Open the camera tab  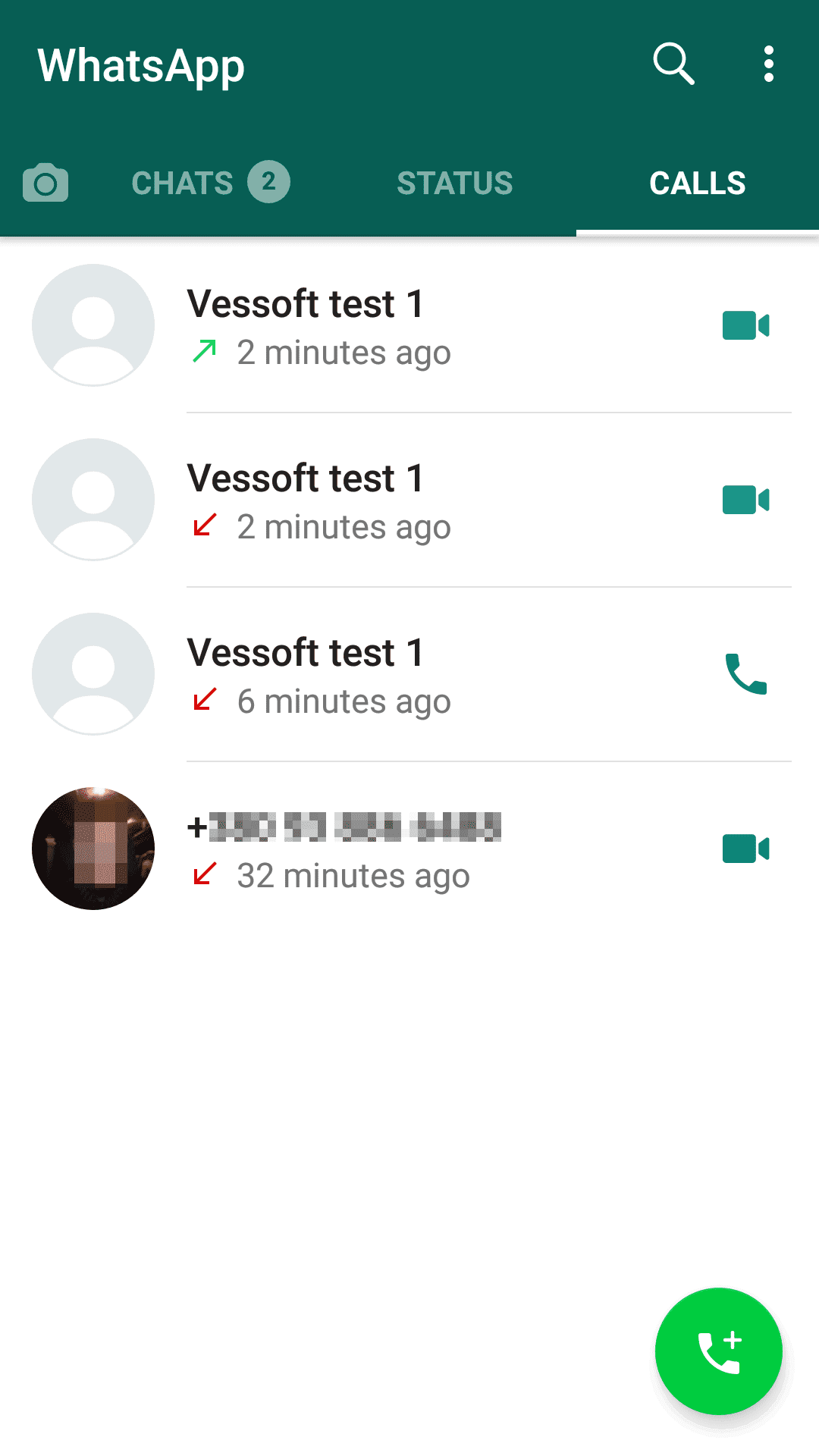coord(45,183)
